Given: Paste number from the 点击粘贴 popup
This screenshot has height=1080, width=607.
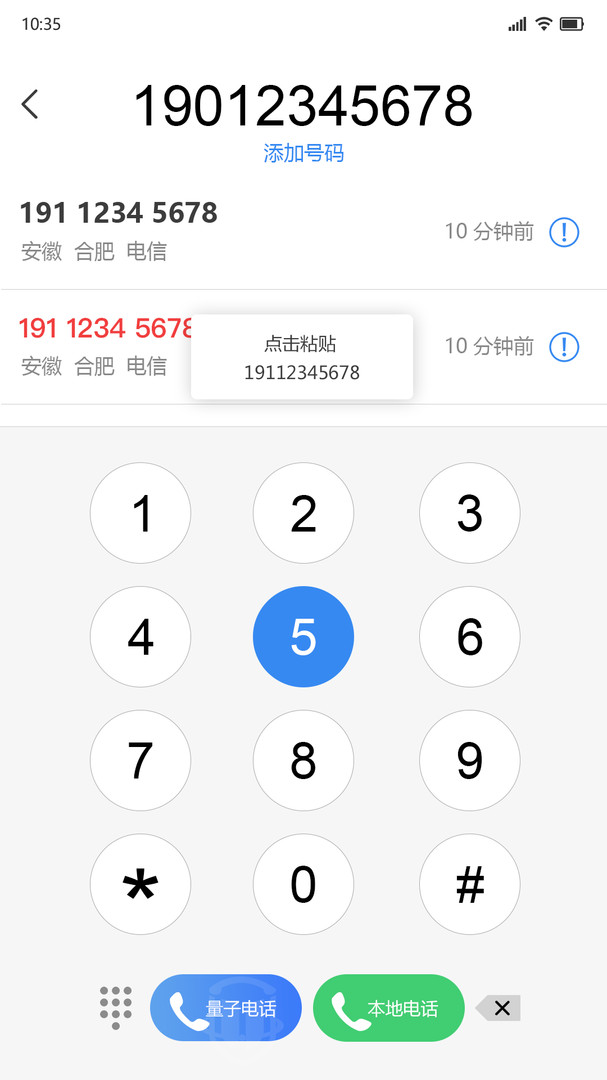Looking at the screenshot, I should click(302, 357).
